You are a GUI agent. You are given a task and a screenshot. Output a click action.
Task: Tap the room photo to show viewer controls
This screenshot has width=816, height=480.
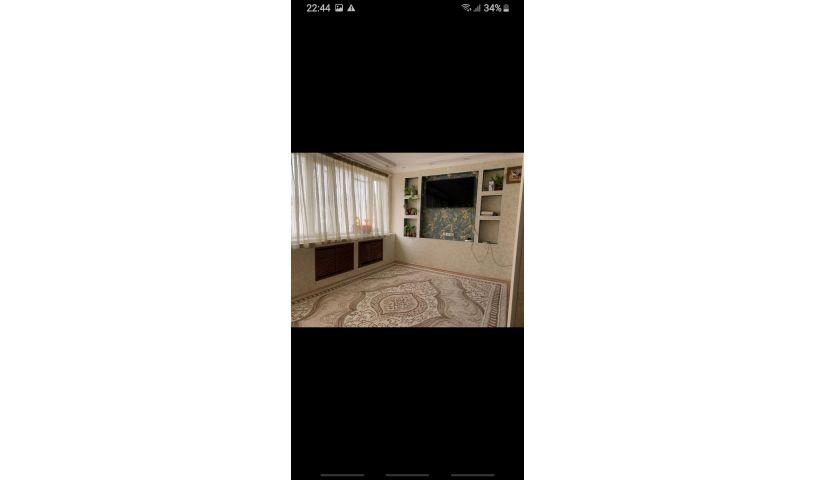[407, 240]
